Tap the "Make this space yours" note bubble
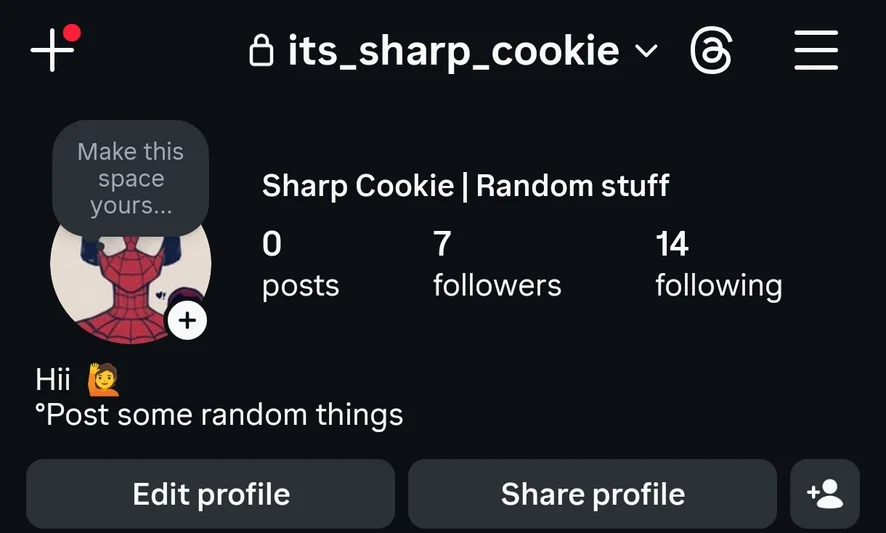This screenshot has height=533, width=886. tap(131, 179)
